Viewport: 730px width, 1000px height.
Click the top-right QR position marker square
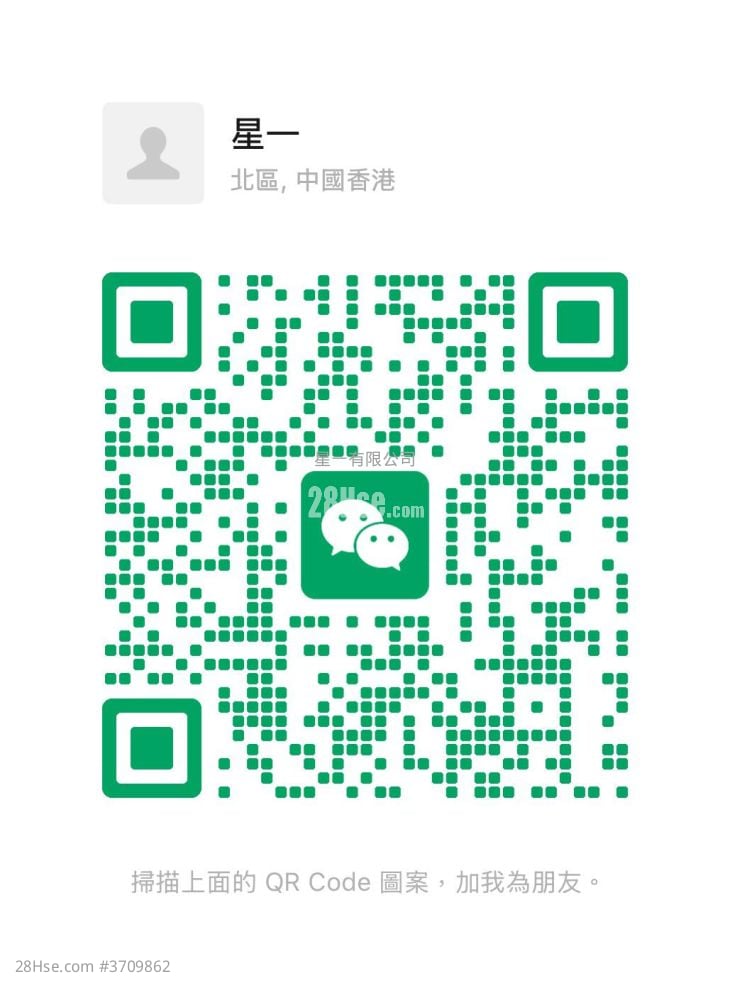point(577,319)
